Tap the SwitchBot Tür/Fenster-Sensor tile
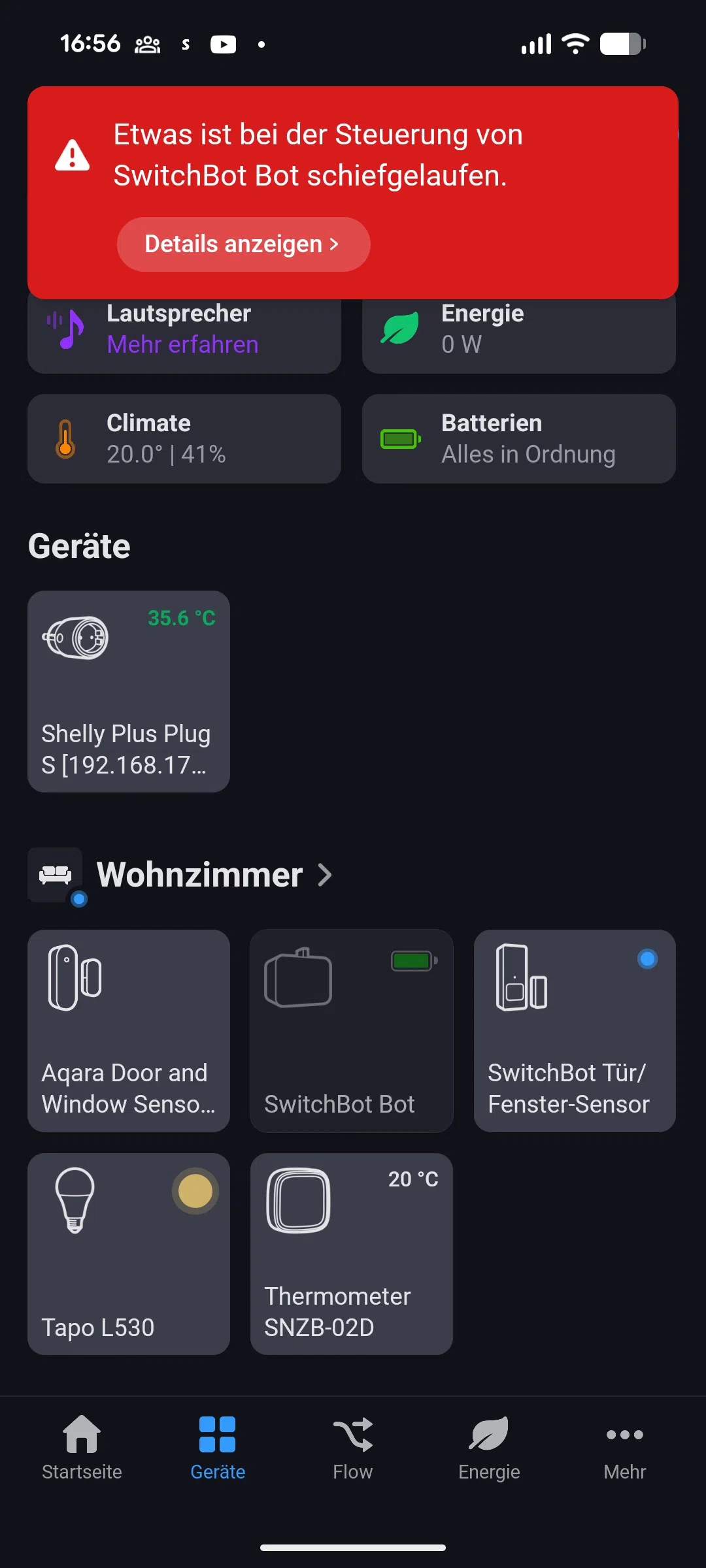706x1568 pixels. click(575, 1030)
